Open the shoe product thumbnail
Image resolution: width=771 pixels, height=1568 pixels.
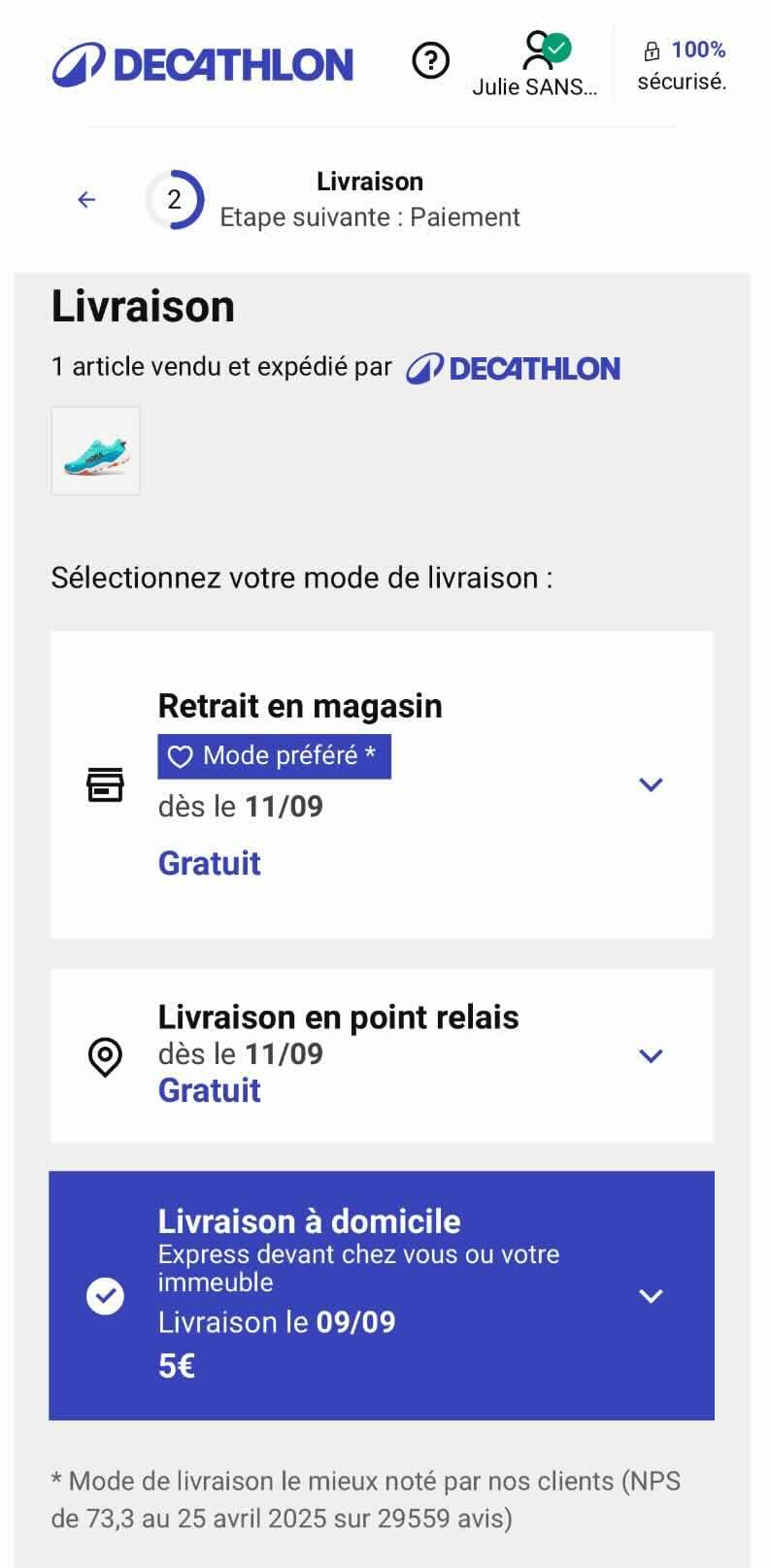(95, 450)
